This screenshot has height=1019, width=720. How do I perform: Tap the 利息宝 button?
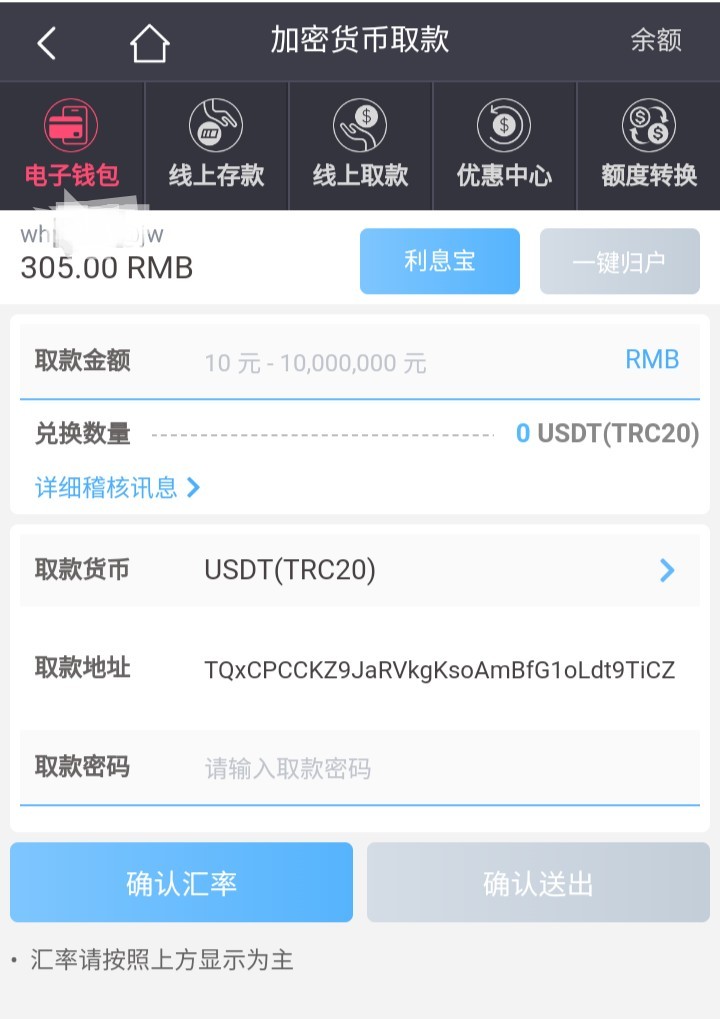click(x=439, y=262)
